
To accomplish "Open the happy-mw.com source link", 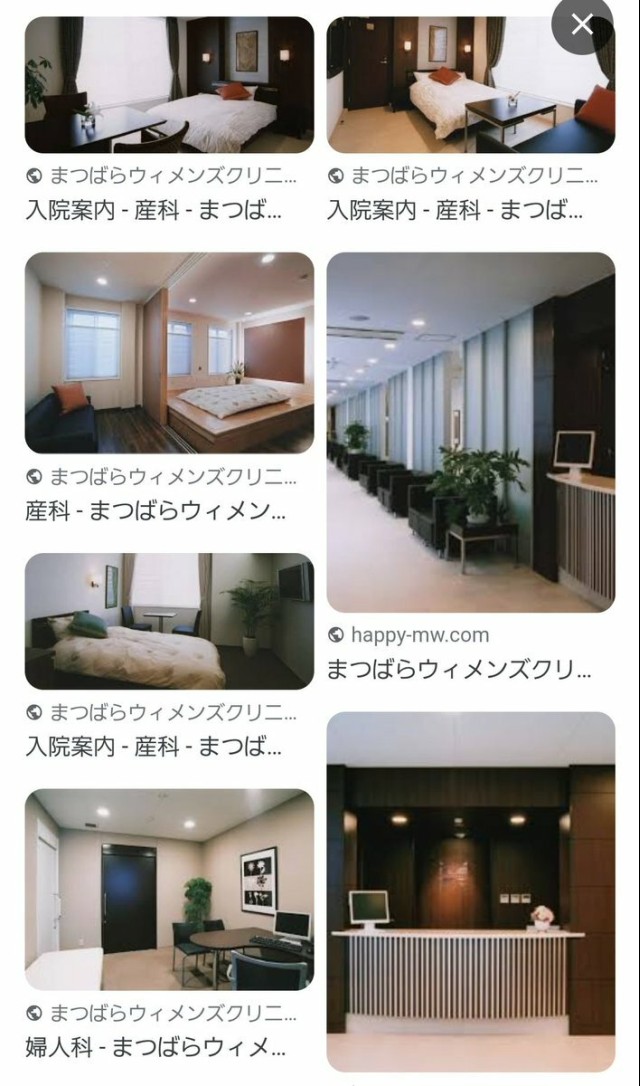I will click(x=406, y=634).
